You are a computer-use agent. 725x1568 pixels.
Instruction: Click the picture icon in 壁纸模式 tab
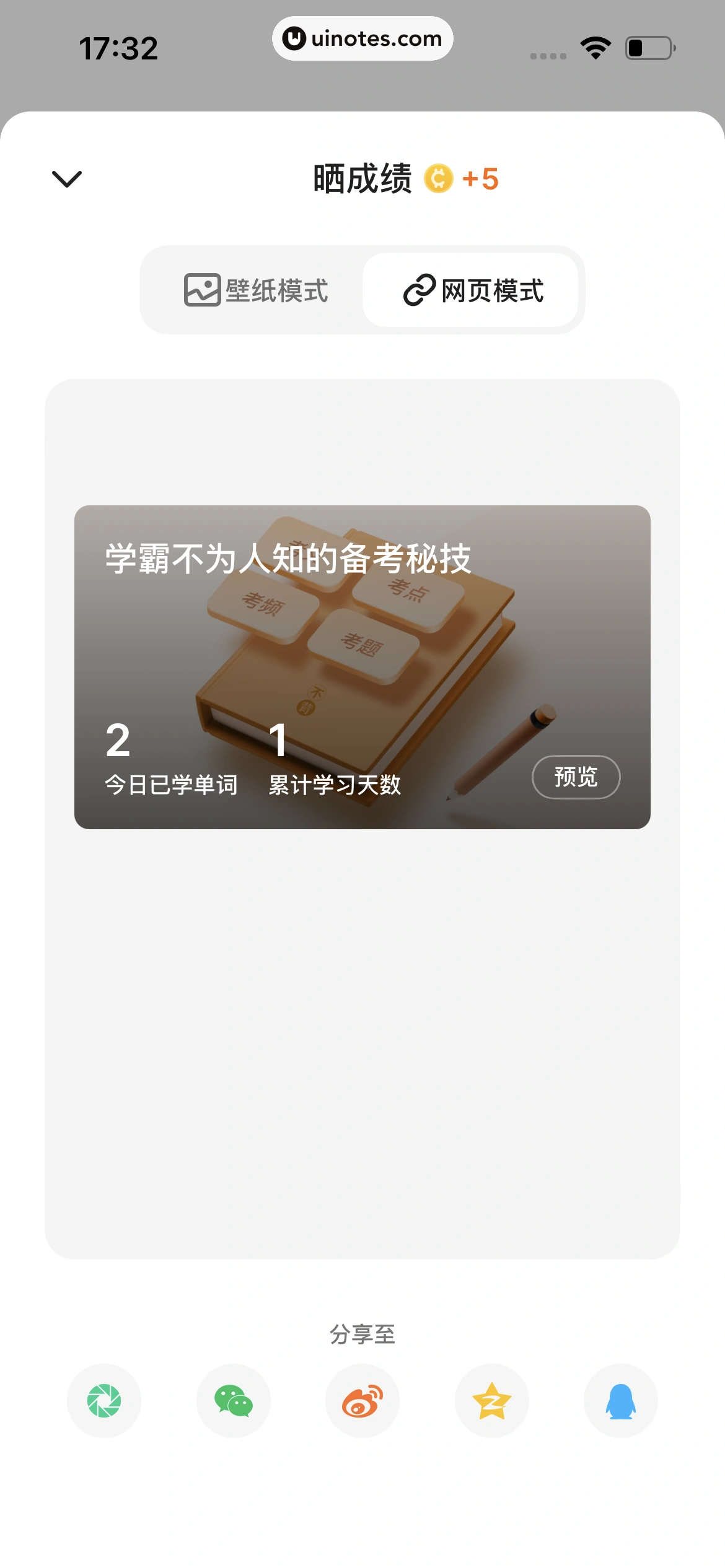tap(203, 290)
